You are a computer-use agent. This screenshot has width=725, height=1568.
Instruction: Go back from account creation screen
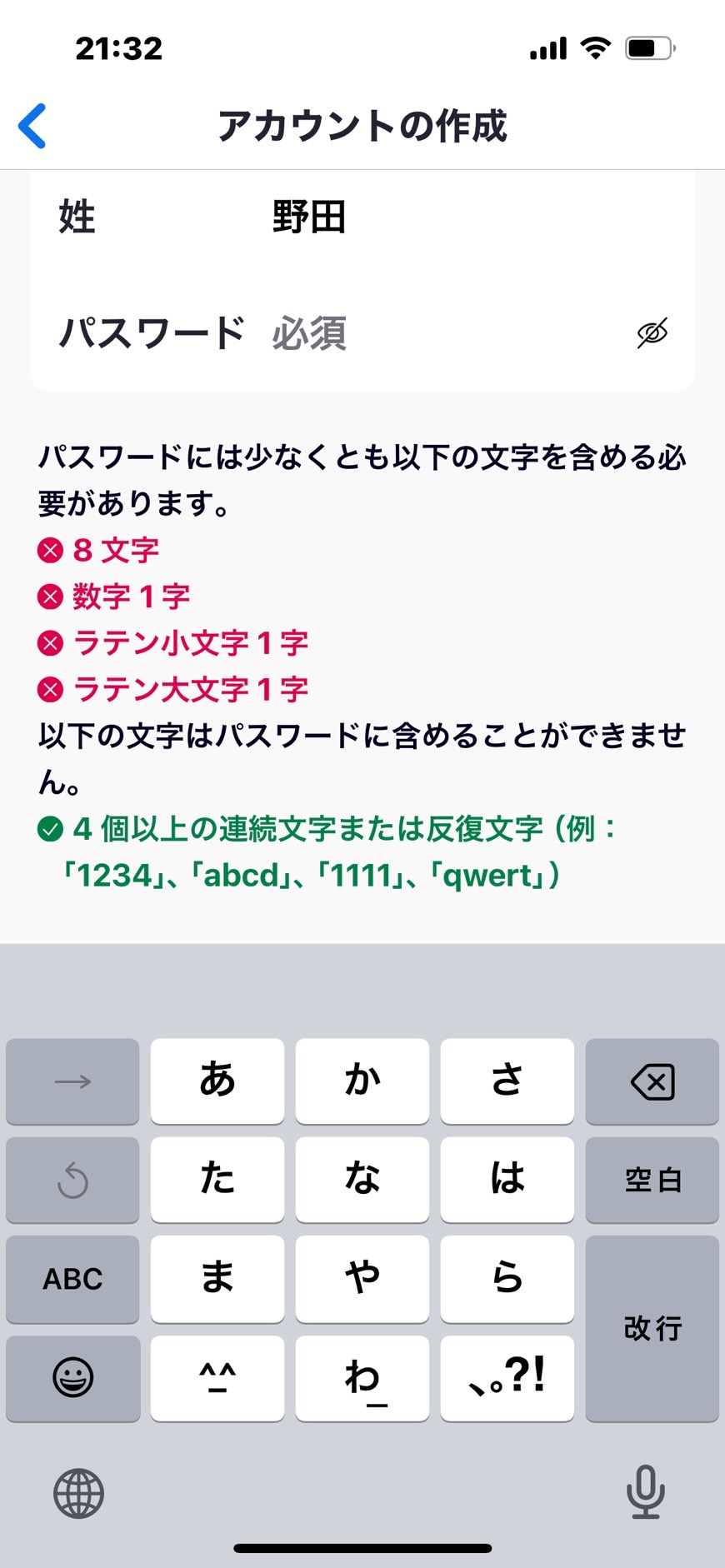point(32,126)
